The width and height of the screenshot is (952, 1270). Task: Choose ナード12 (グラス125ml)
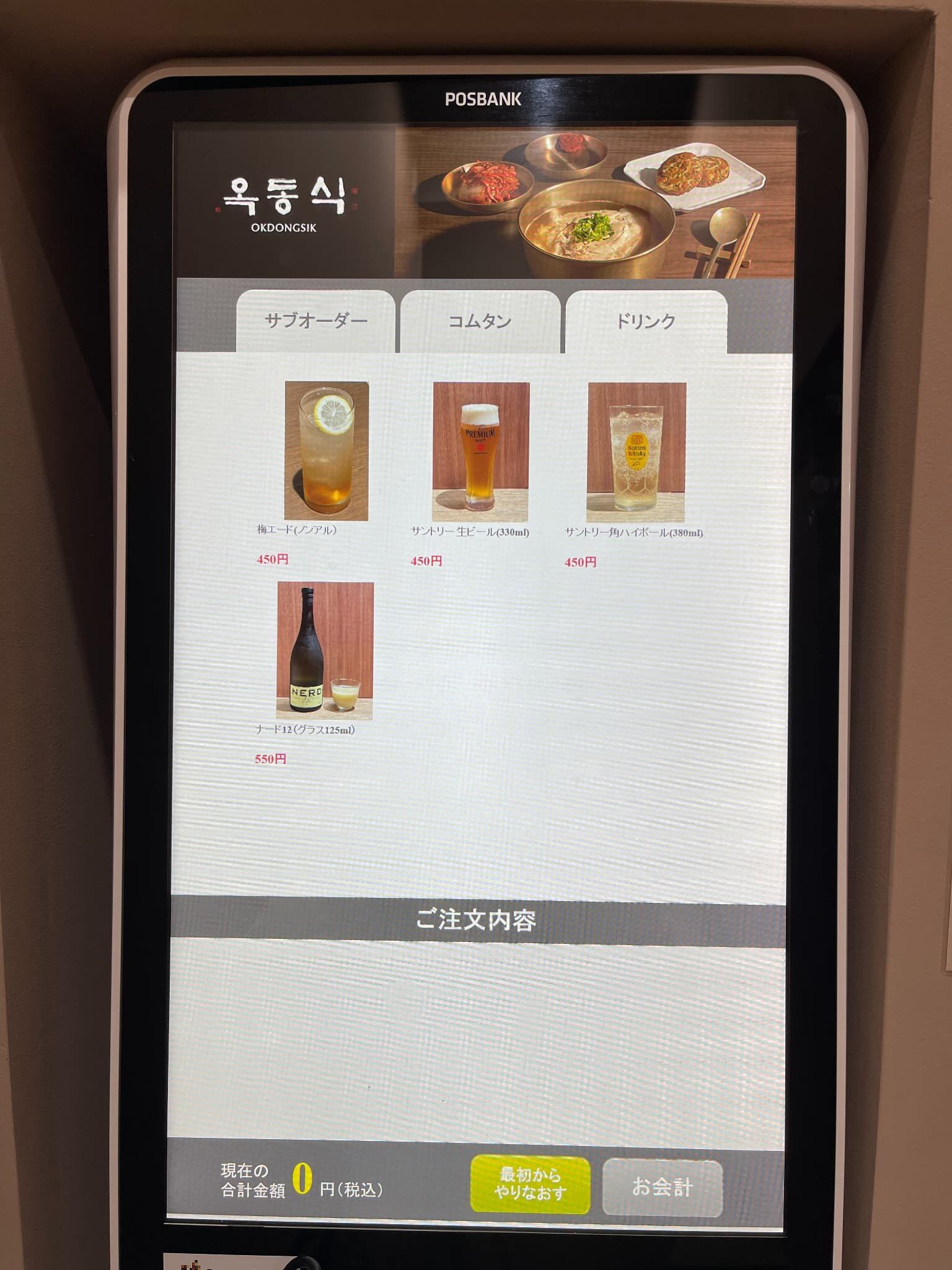pyautogui.click(x=325, y=651)
